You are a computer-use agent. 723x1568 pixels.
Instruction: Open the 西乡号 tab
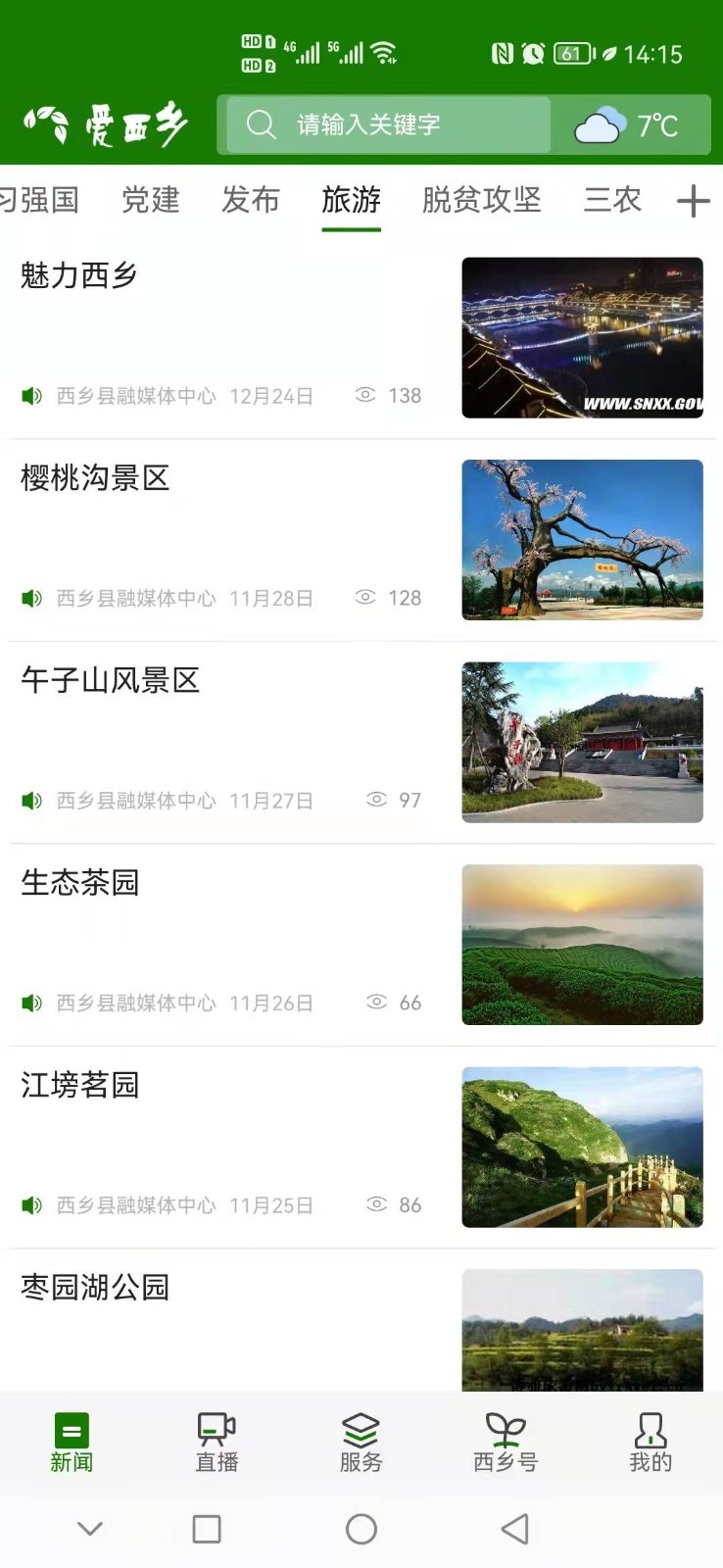click(506, 1443)
